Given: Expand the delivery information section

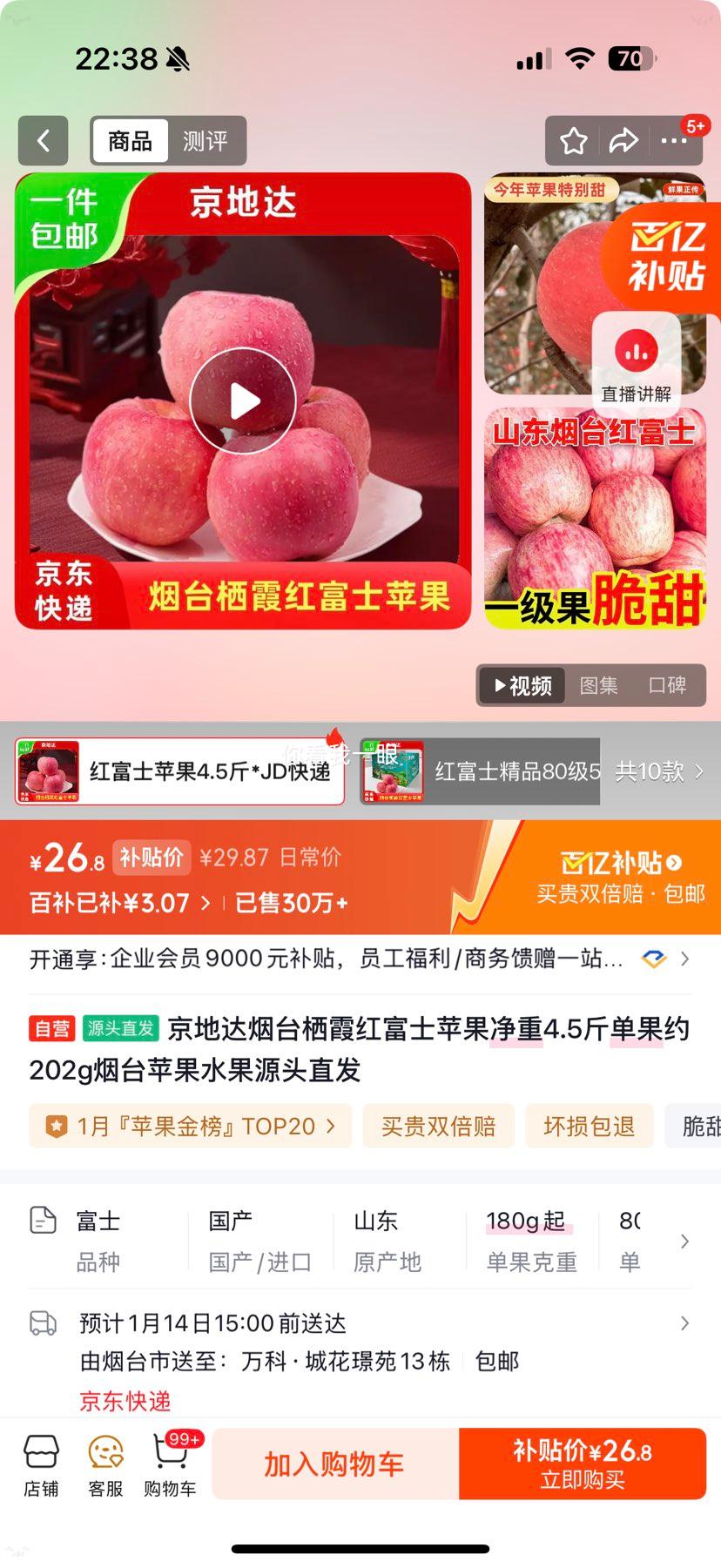Looking at the screenshot, I should click(x=684, y=1323).
